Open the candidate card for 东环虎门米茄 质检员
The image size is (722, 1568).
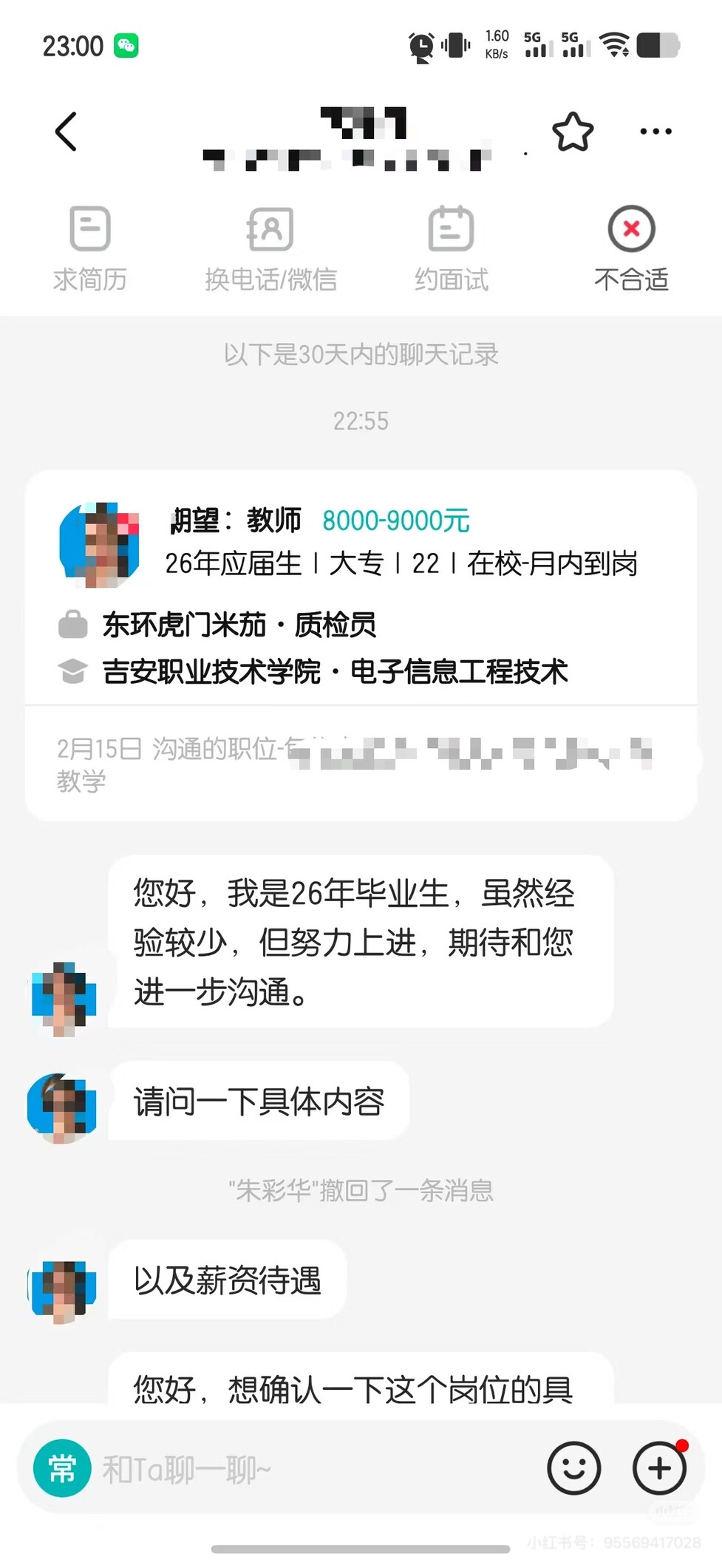(x=361, y=591)
